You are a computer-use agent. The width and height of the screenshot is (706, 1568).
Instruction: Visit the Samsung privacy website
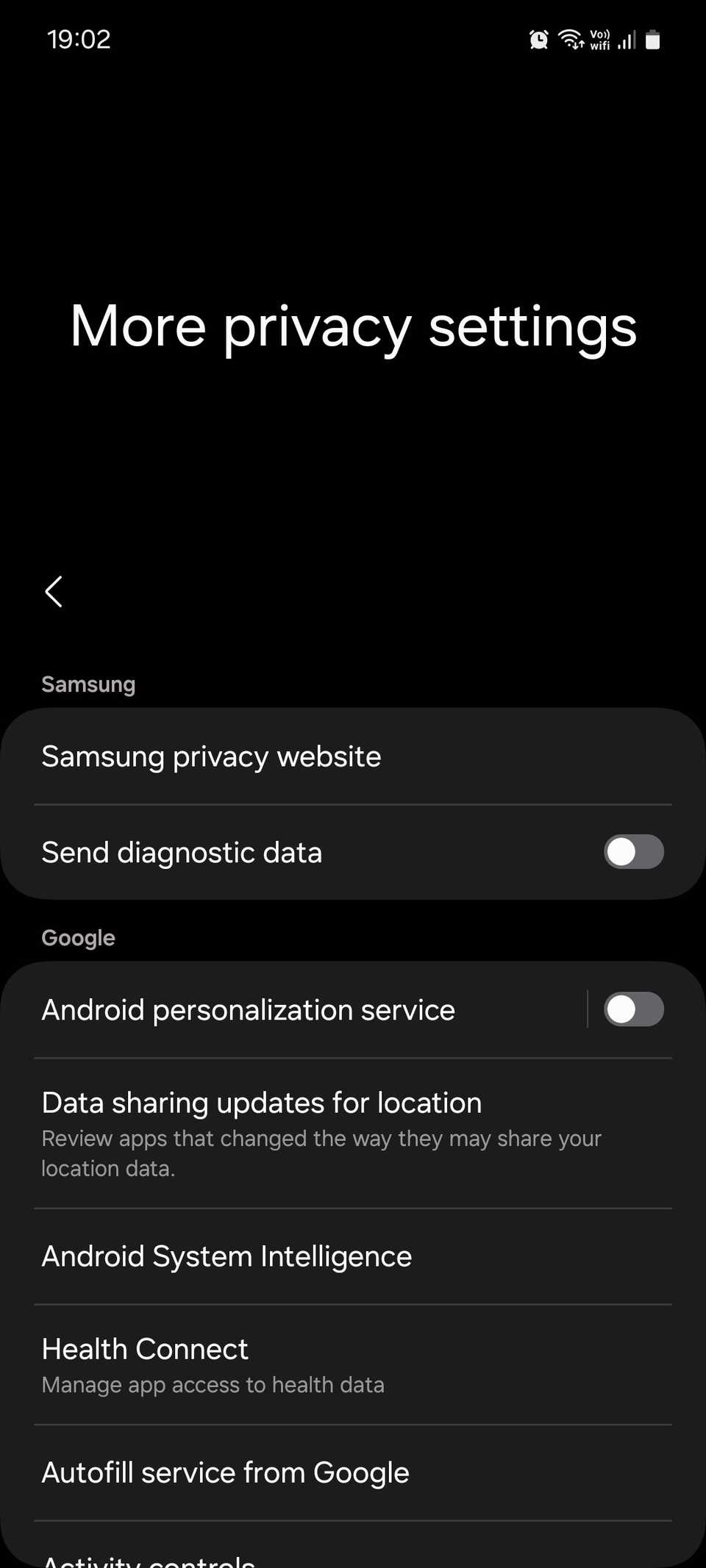coord(353,756)
